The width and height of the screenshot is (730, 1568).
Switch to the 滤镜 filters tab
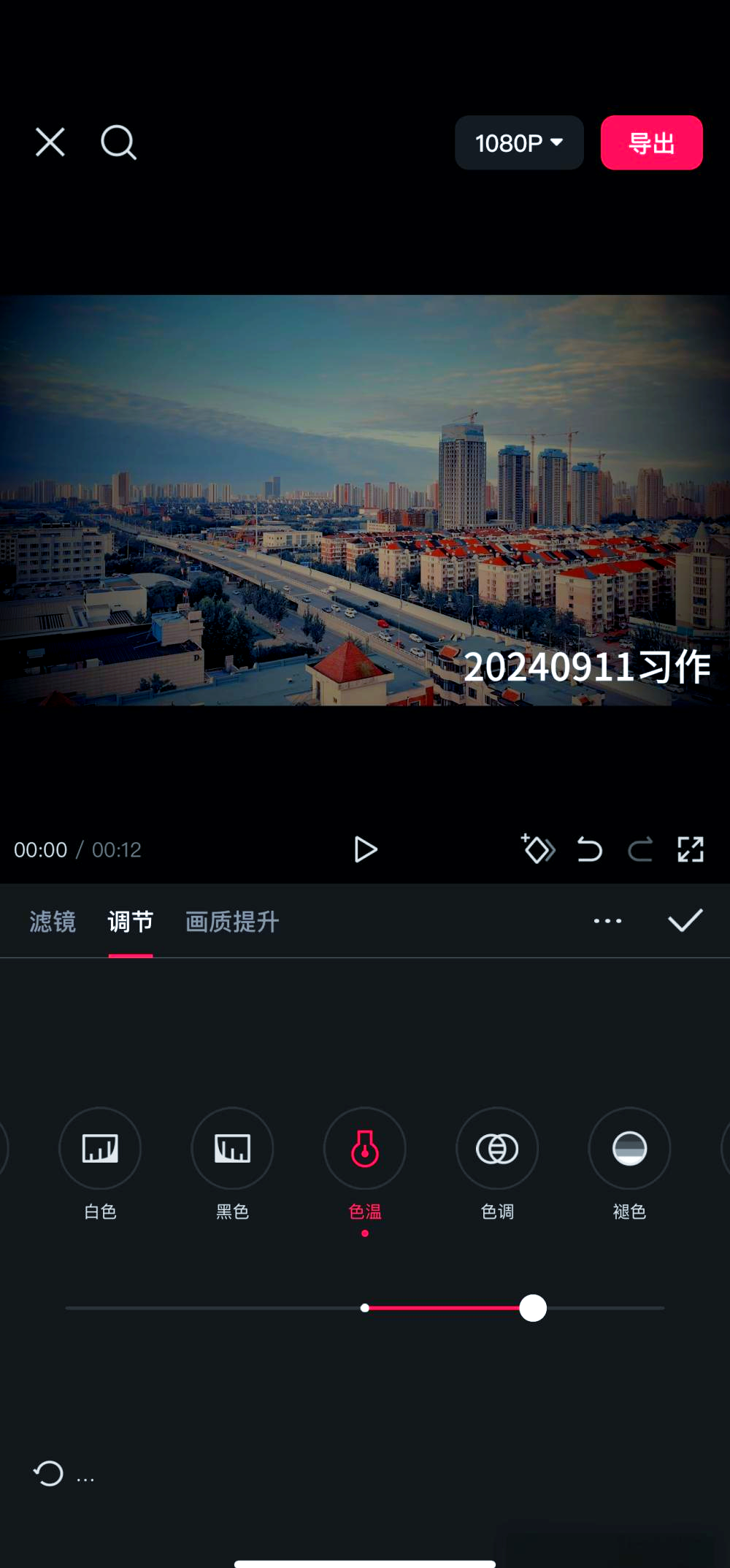pos(52,922)
